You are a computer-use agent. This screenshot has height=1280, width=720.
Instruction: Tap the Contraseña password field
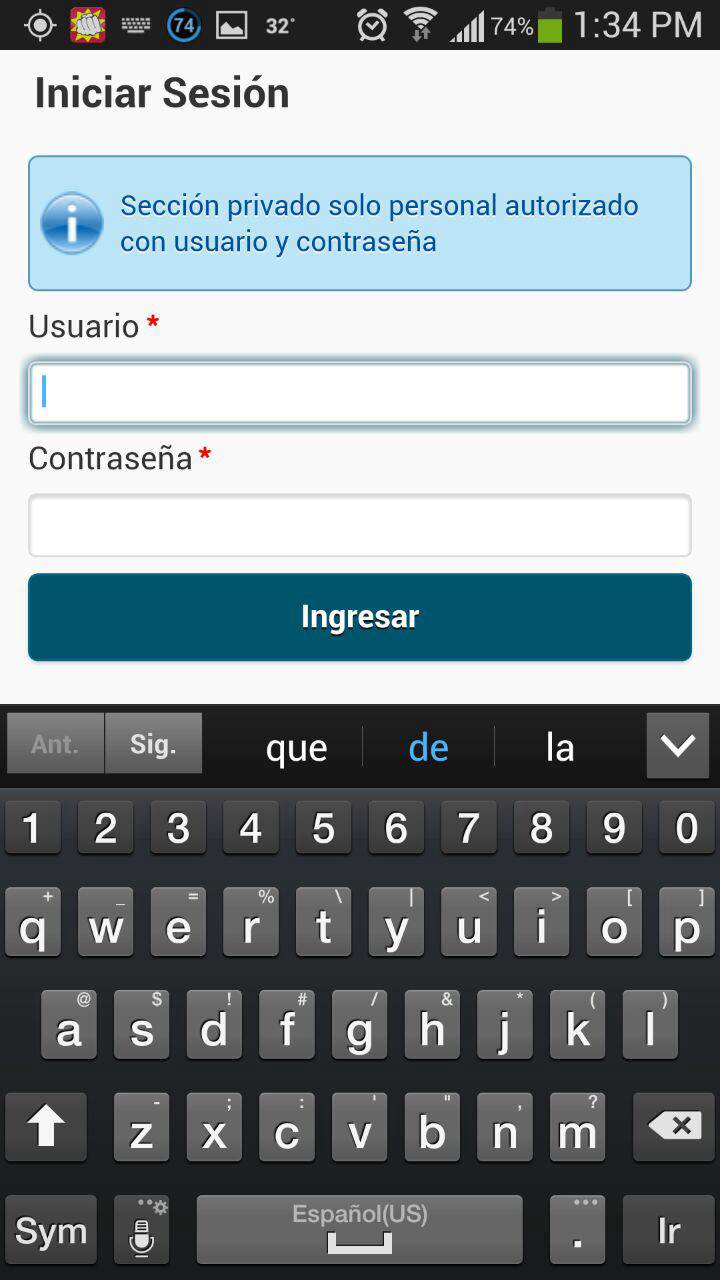click(x=360, y=525)
